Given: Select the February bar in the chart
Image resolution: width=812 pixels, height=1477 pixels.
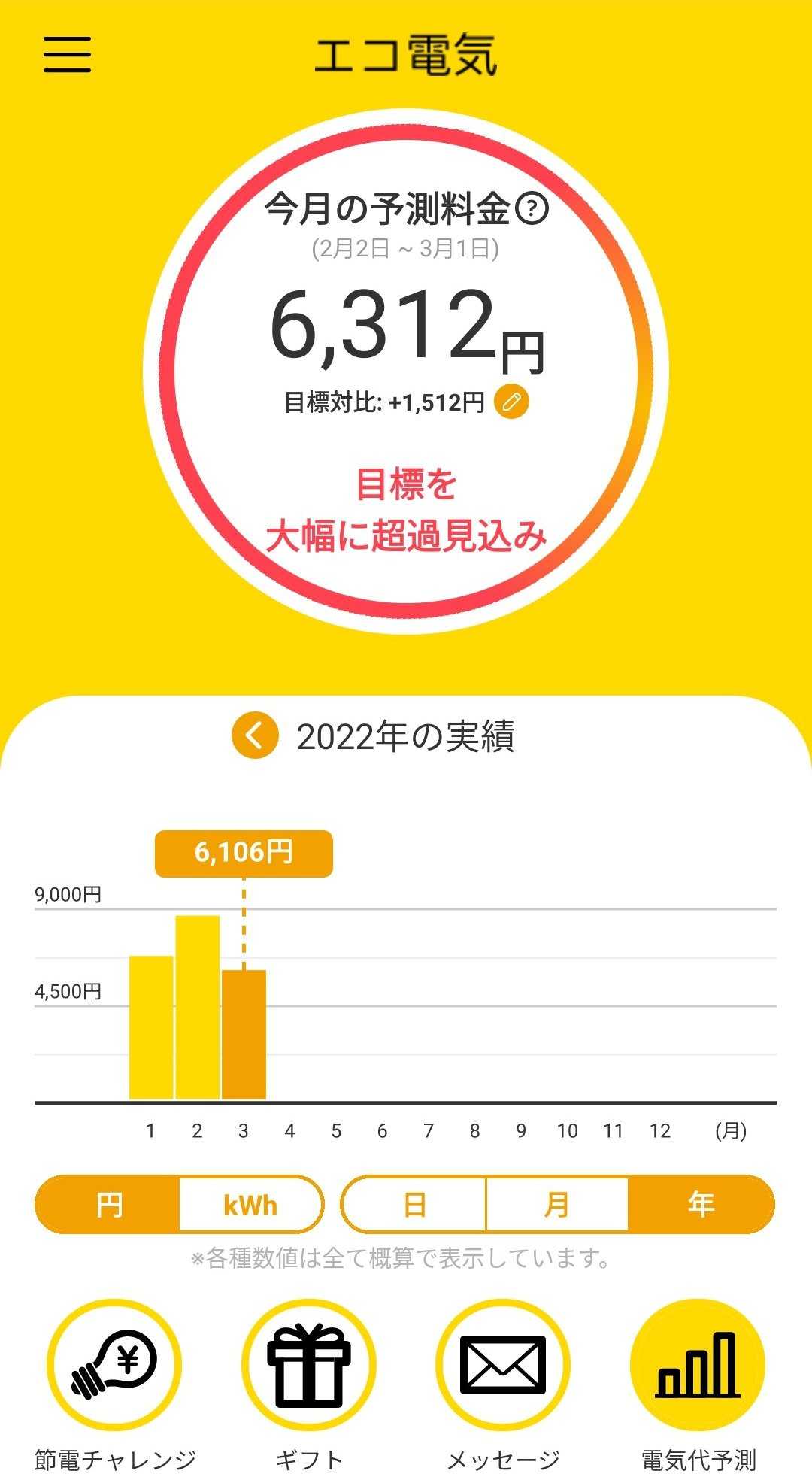Looking at the screenshot, I should click(198, 1008).
